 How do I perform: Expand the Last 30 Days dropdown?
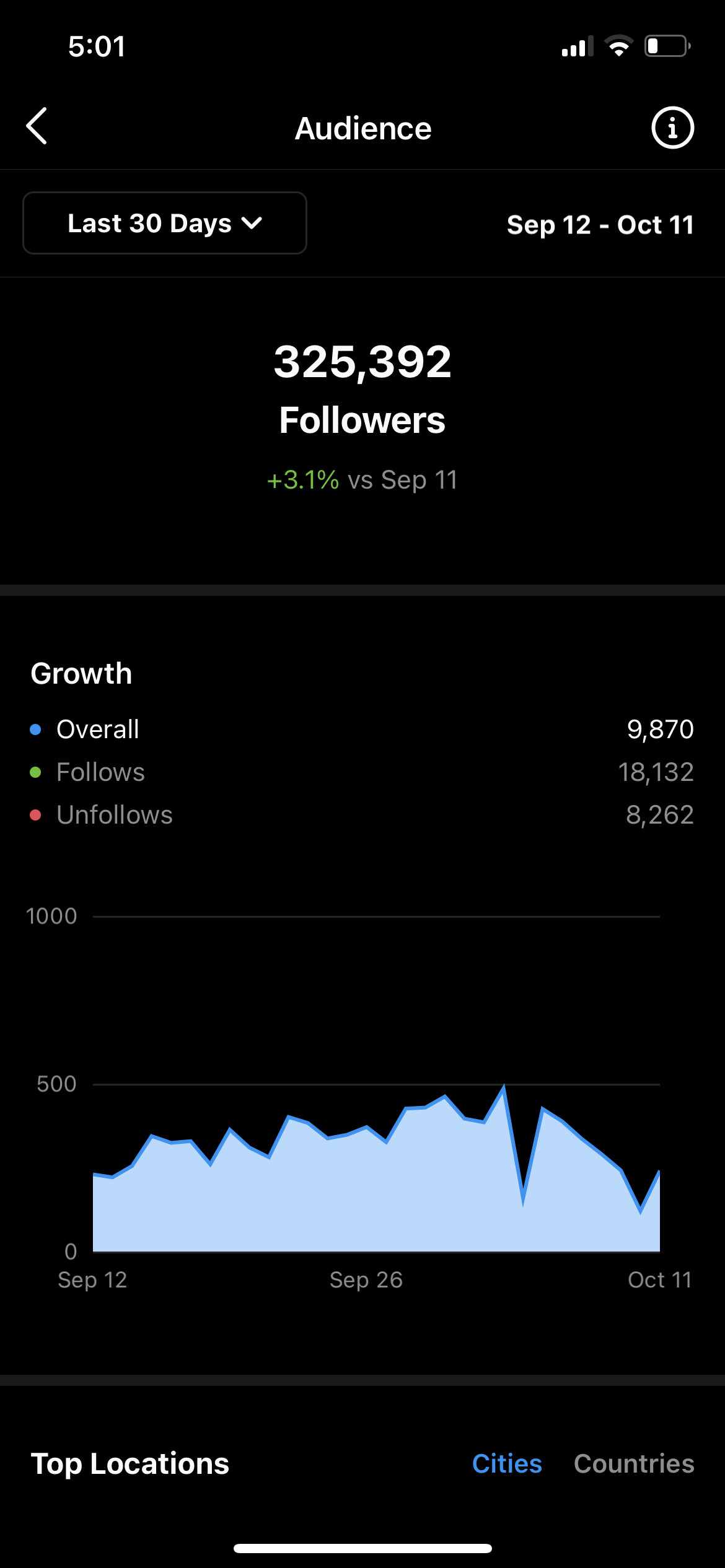[x=165, y=223]
